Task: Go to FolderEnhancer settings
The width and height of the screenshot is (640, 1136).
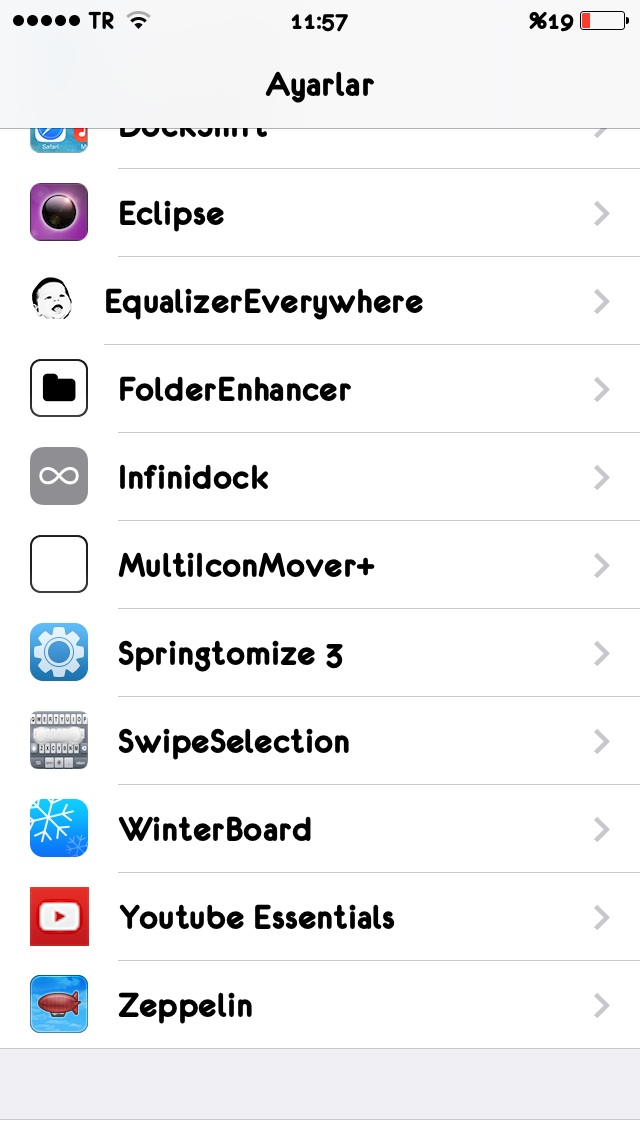Action: click(320, 389)
